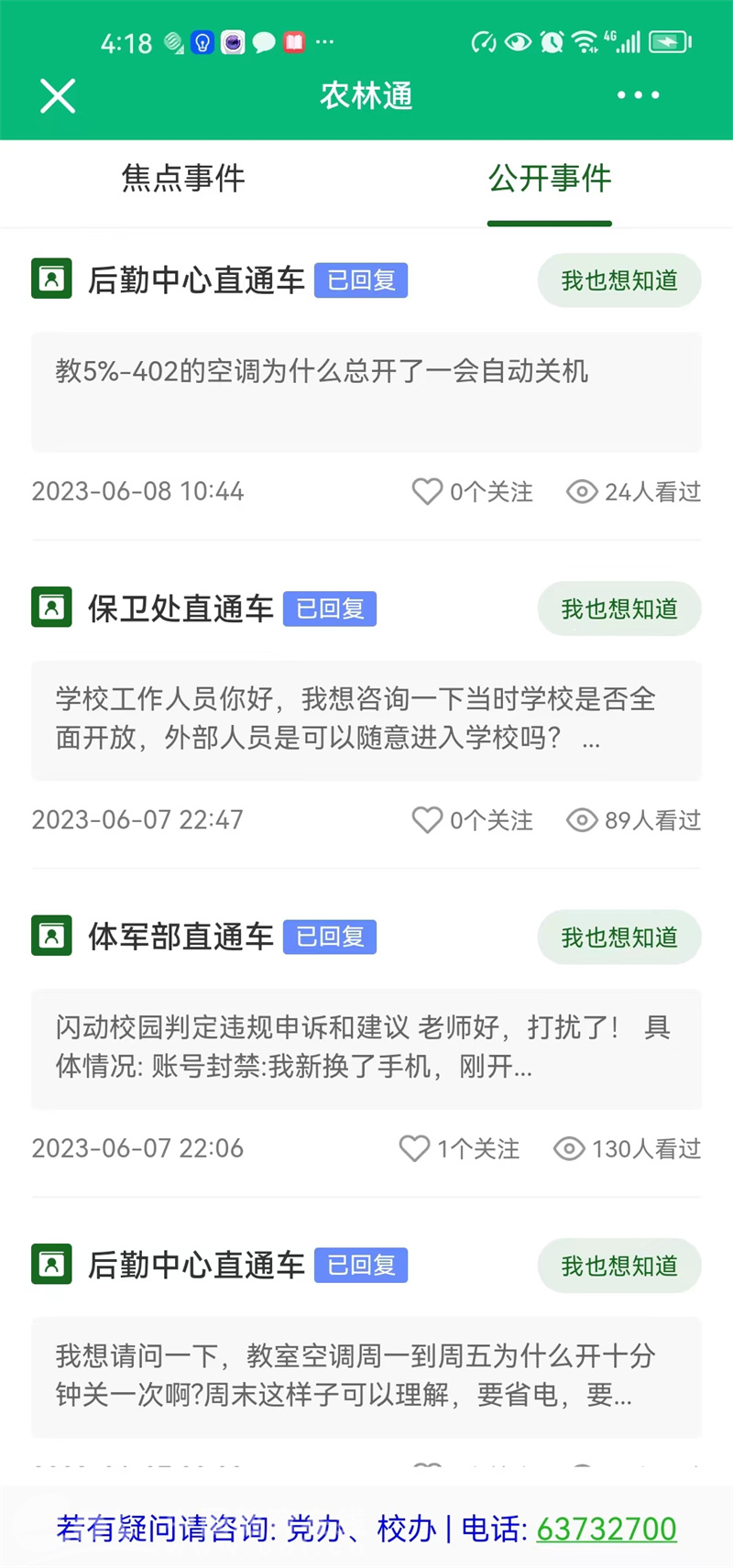Follow the 保卫处直通车 post via heart icon
The image size is (733, 1568).
coord(427,820)
